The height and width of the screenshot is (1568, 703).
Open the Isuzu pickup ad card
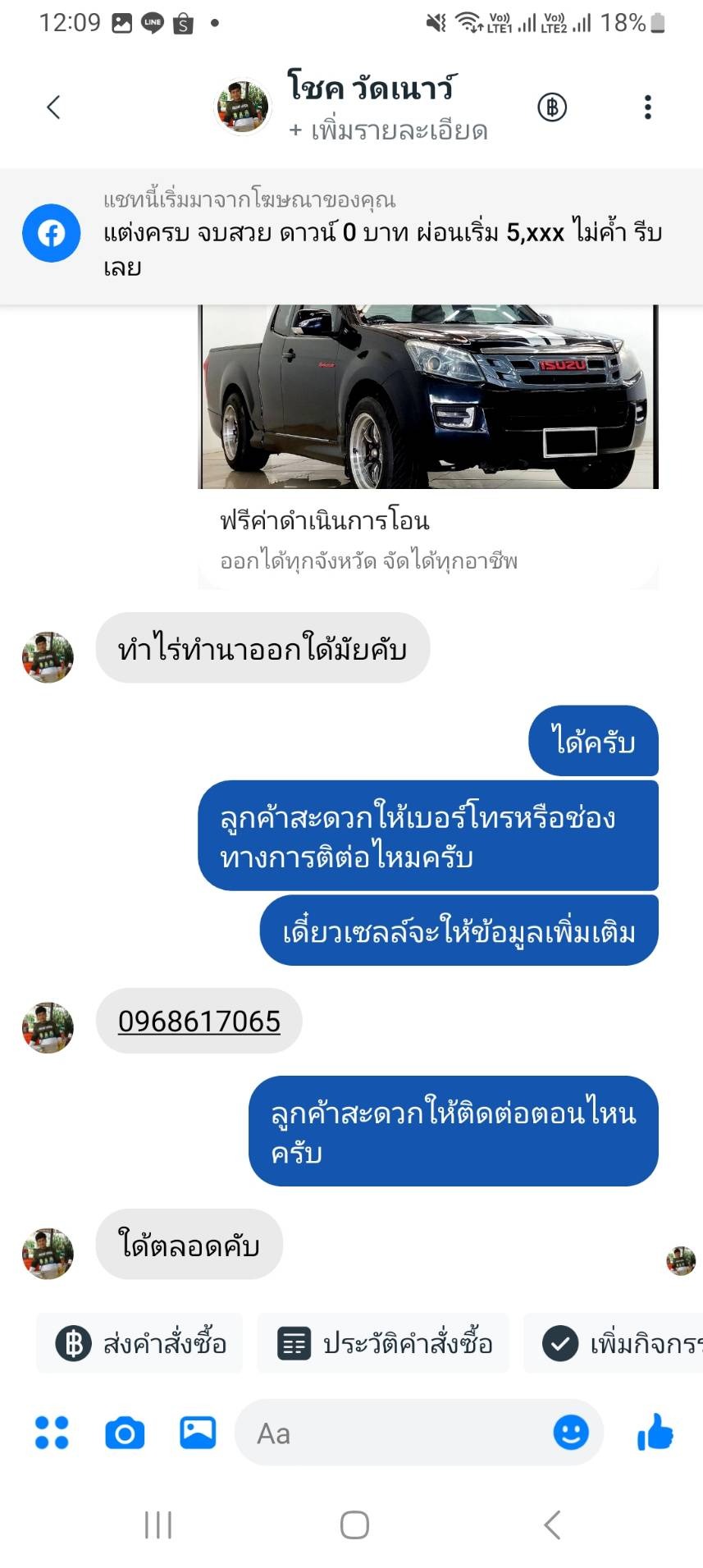coord(427,443)
